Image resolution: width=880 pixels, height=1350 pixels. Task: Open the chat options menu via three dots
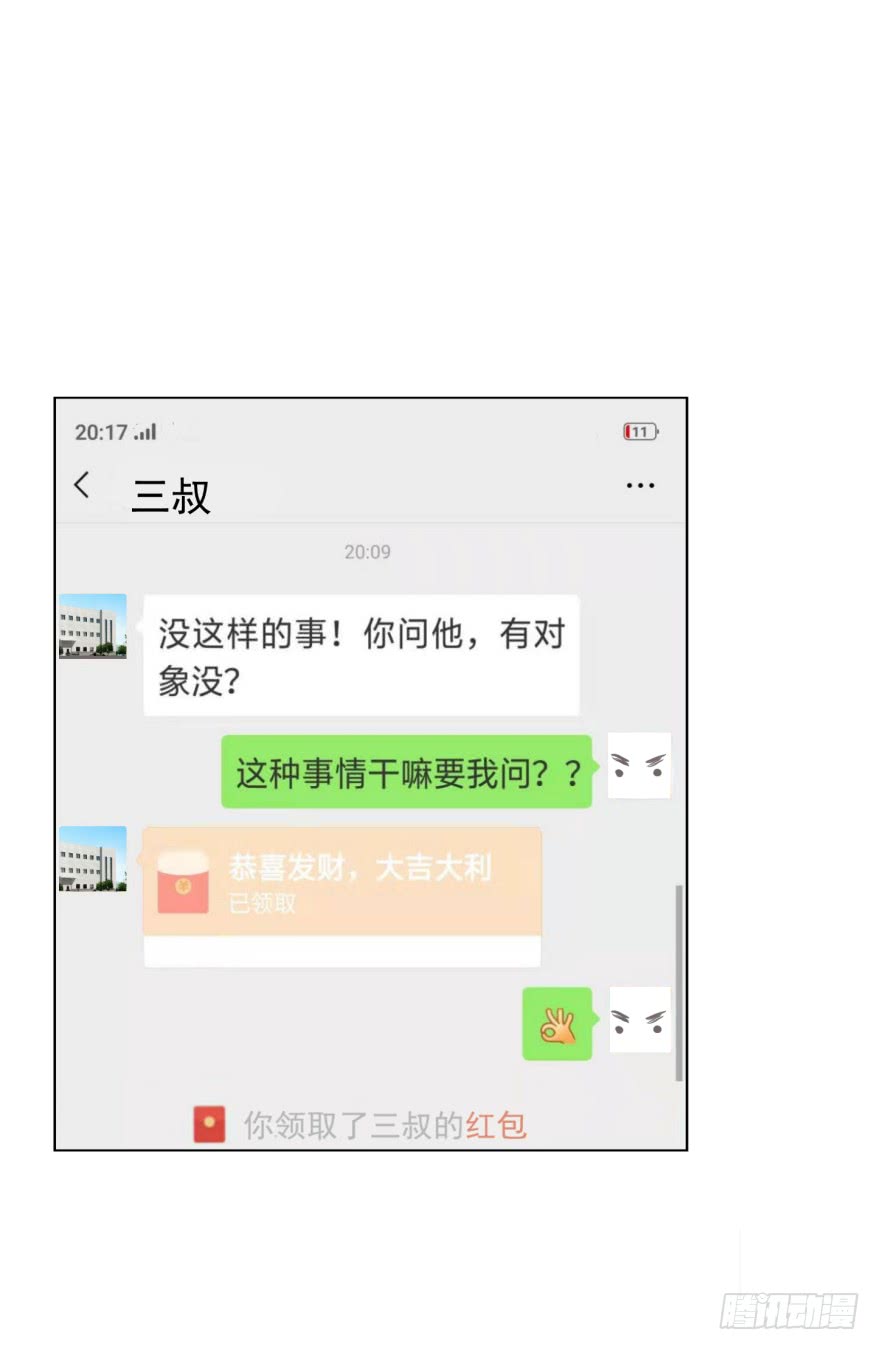(x=640, y=485)
